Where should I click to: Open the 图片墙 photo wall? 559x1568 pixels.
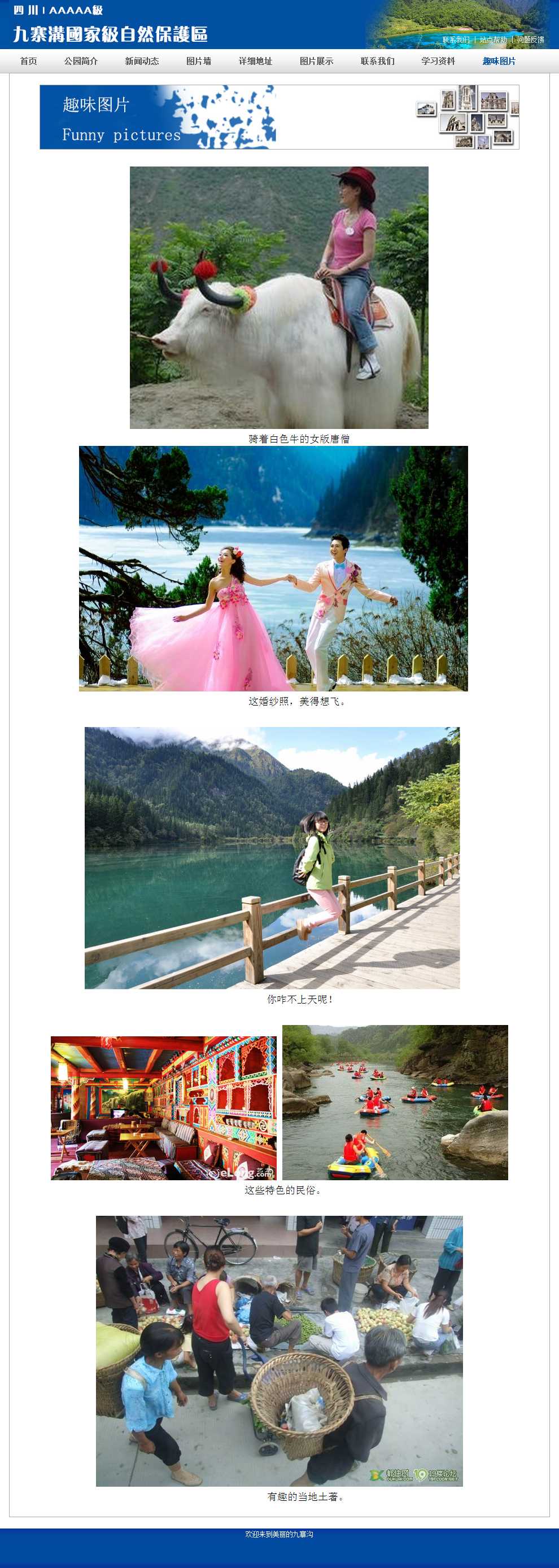pyautogui.click(x=199, y=61)
